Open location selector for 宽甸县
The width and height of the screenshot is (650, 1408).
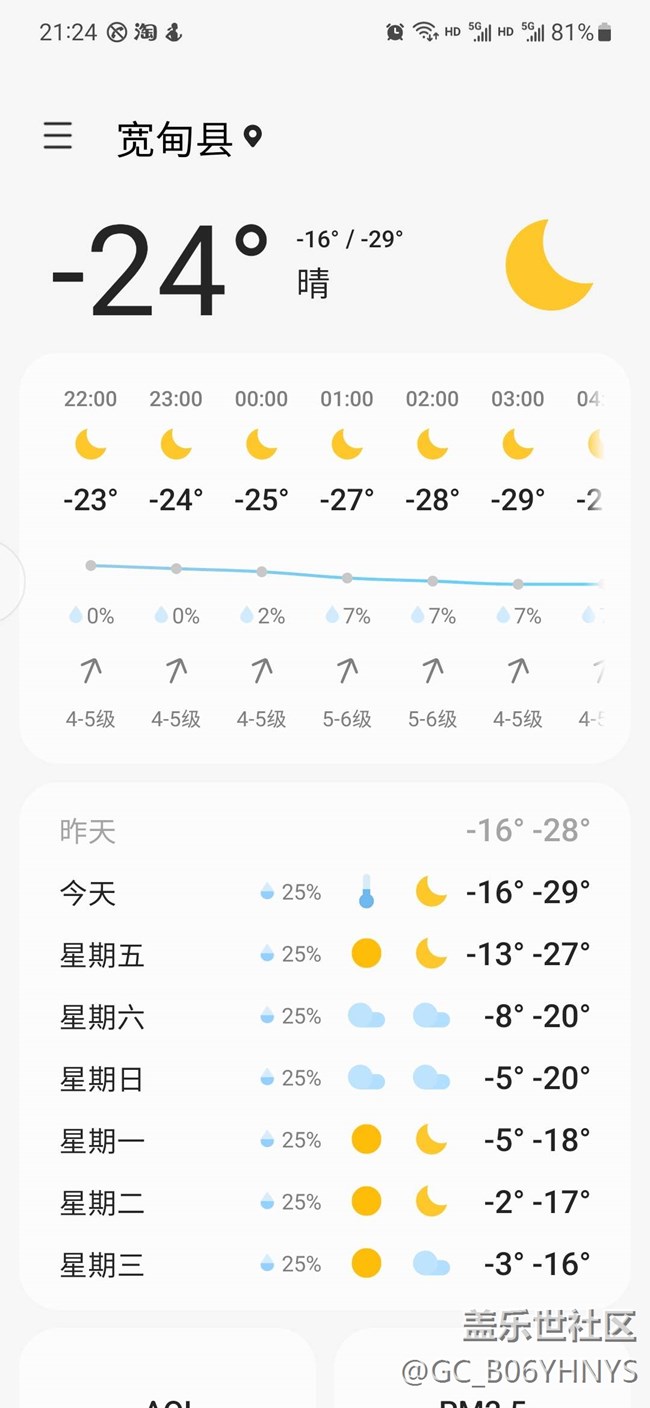pos(189,138)
